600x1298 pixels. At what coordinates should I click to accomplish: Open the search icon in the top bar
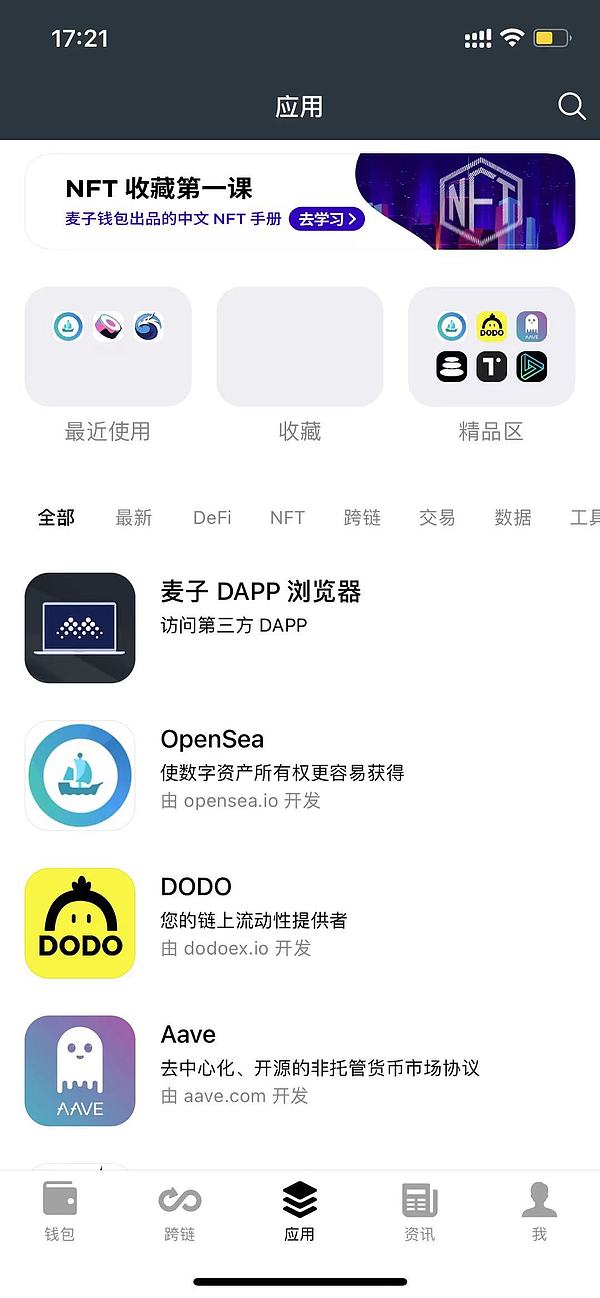571,106
